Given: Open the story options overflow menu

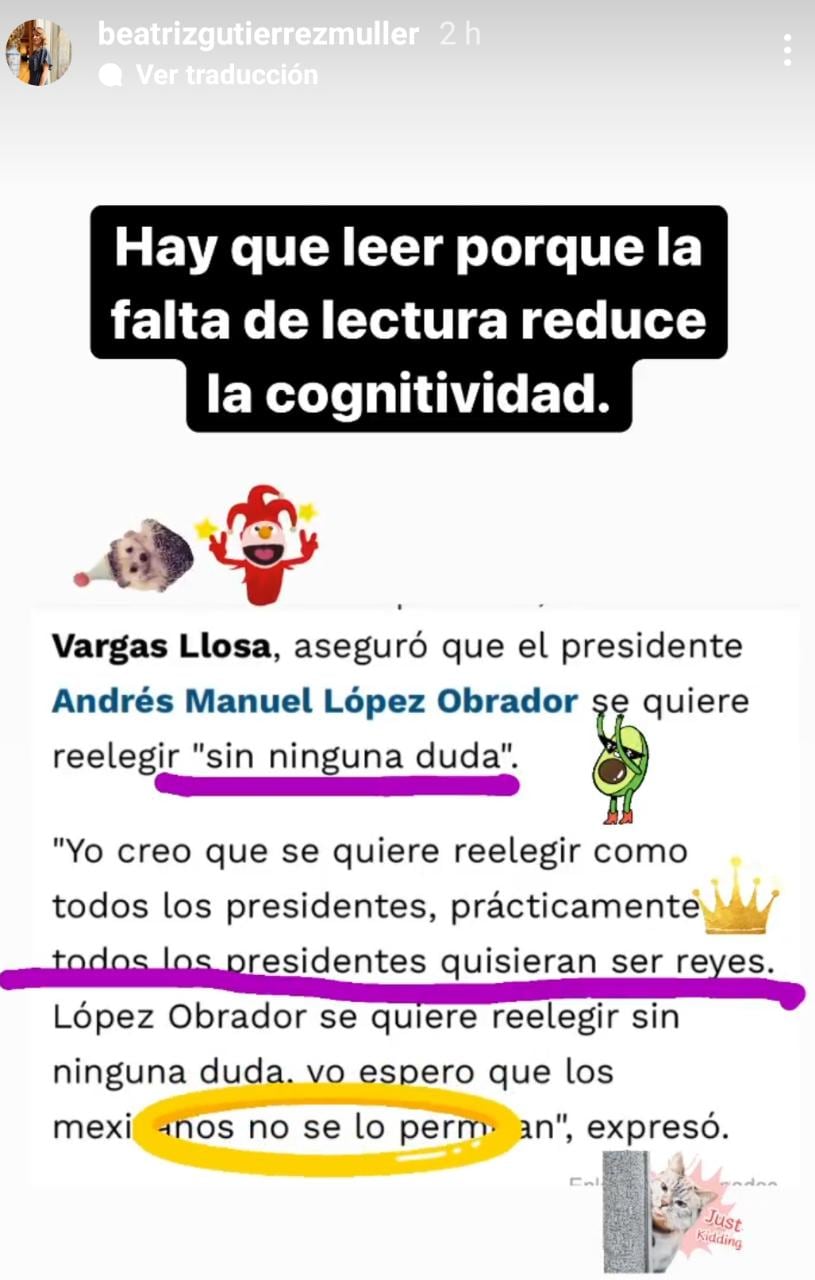Looking at the screenshot, I should 788,50.
